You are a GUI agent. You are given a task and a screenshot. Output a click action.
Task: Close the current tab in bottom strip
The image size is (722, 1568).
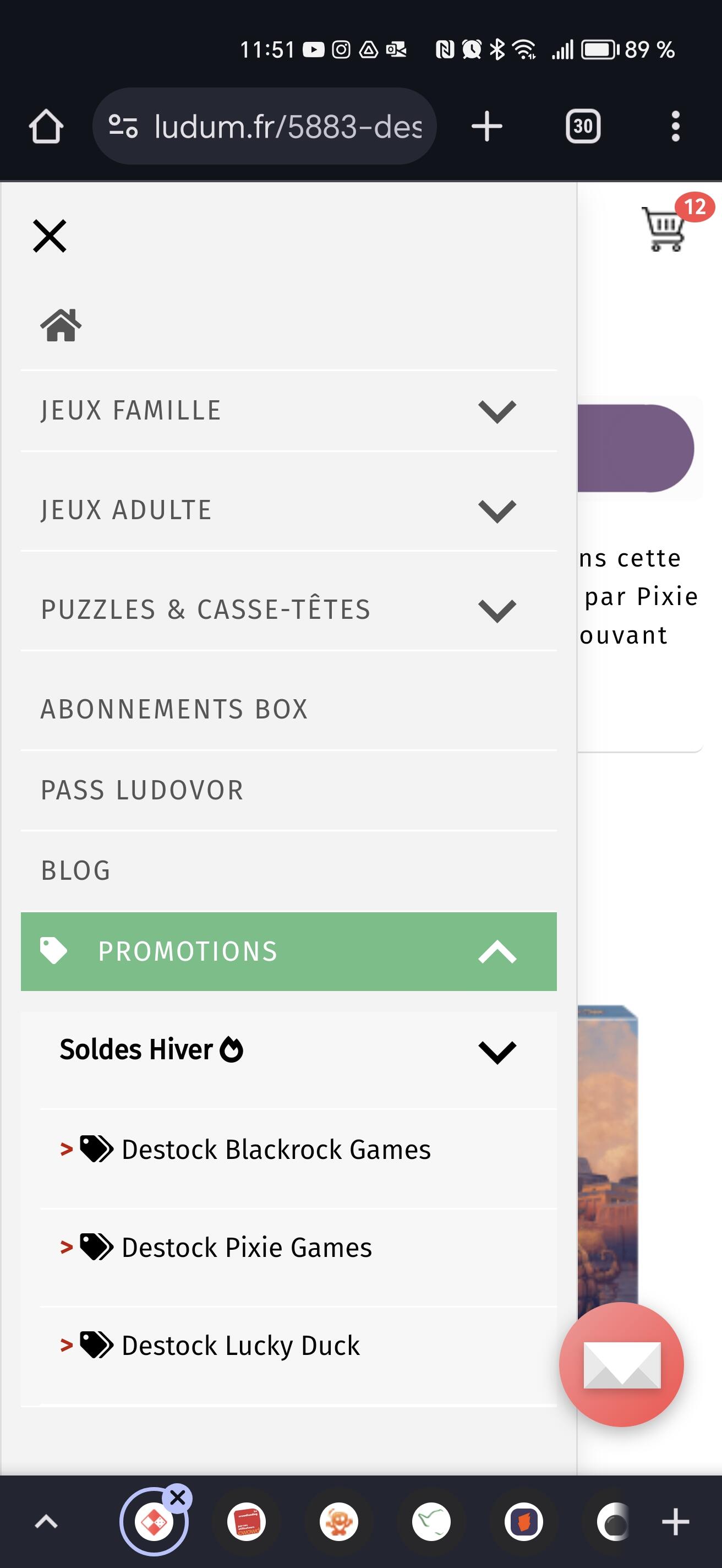tap(178, 1498)
